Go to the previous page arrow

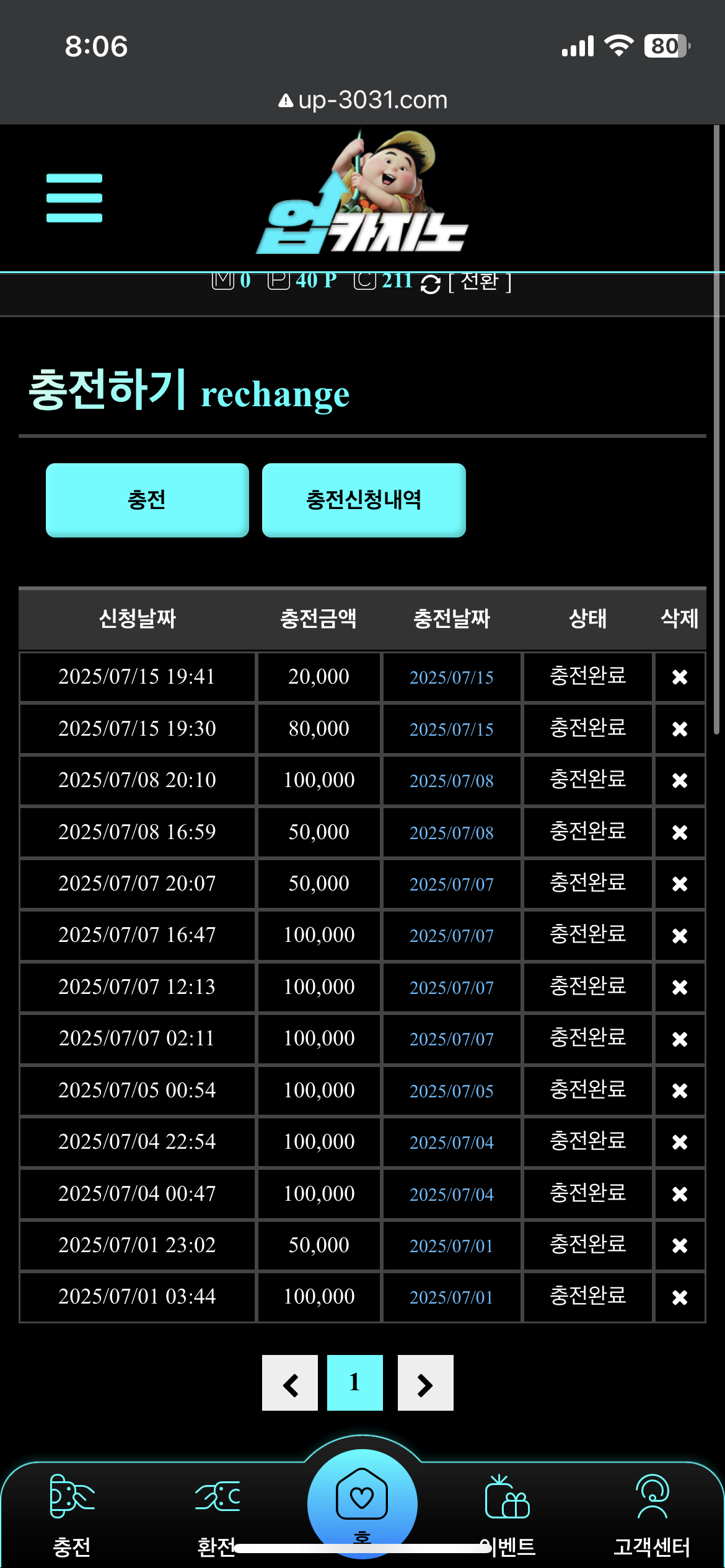290,1383
